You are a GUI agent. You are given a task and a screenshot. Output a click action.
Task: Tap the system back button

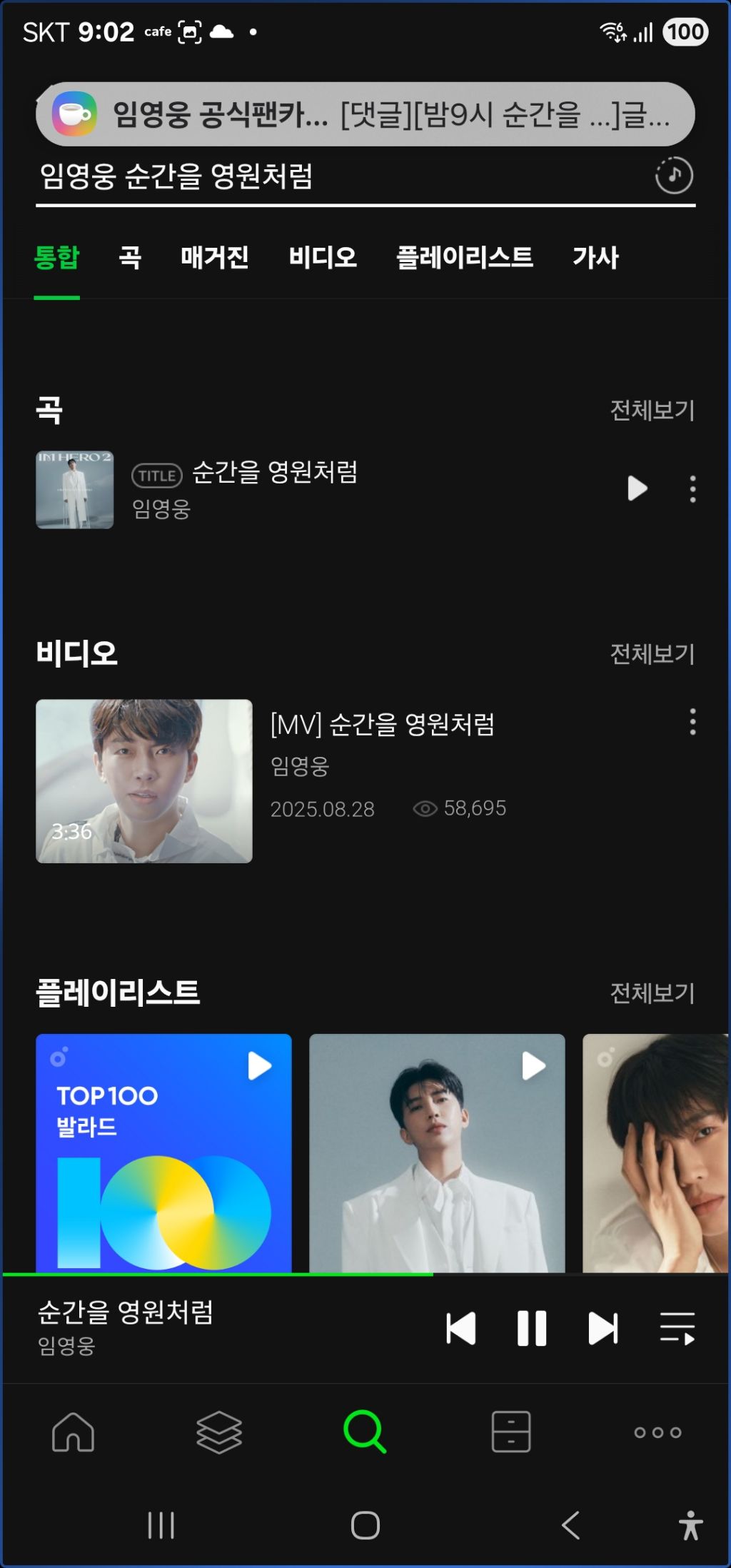coord(570,1526)
